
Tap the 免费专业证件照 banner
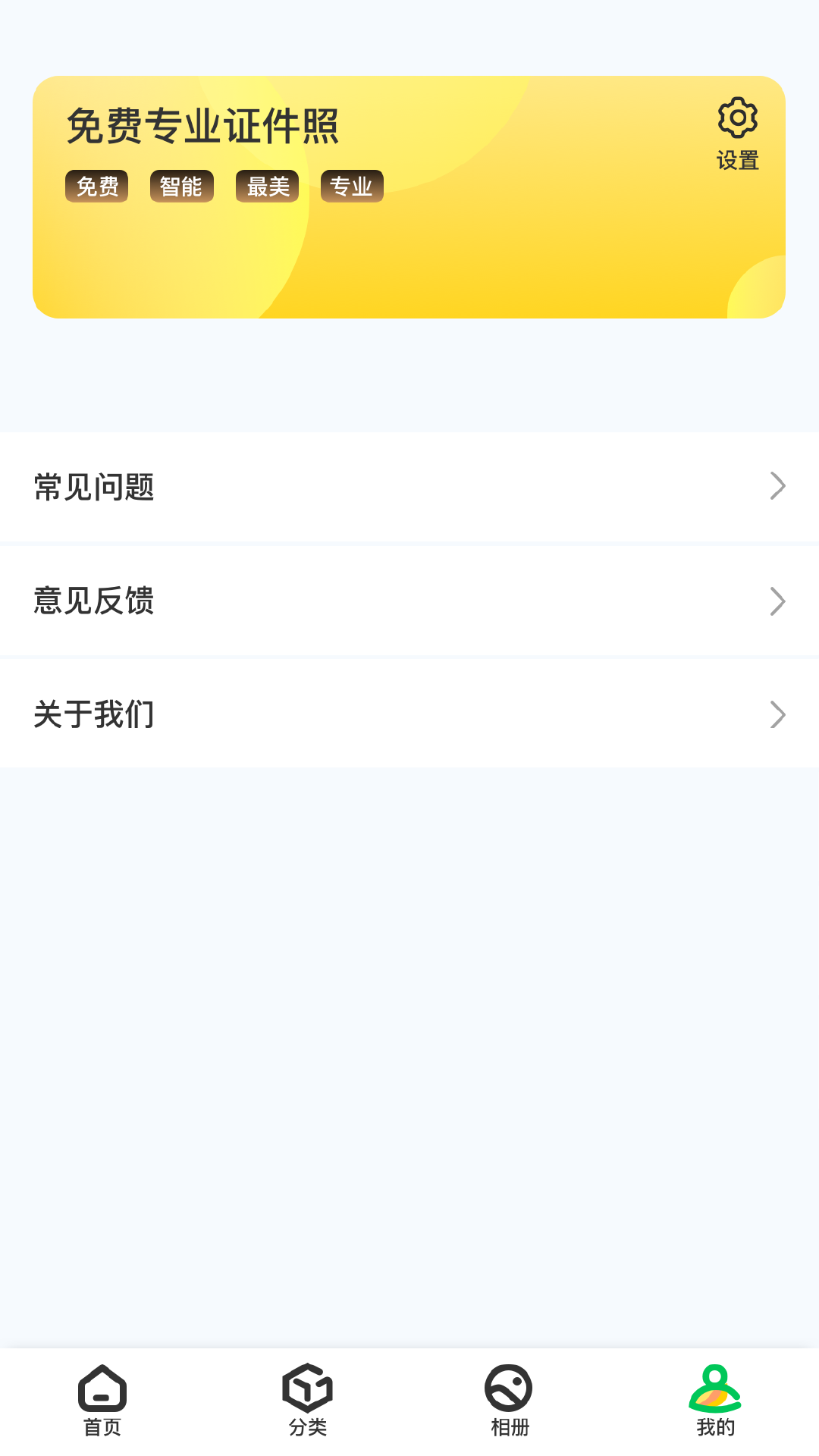coord(409,196)
